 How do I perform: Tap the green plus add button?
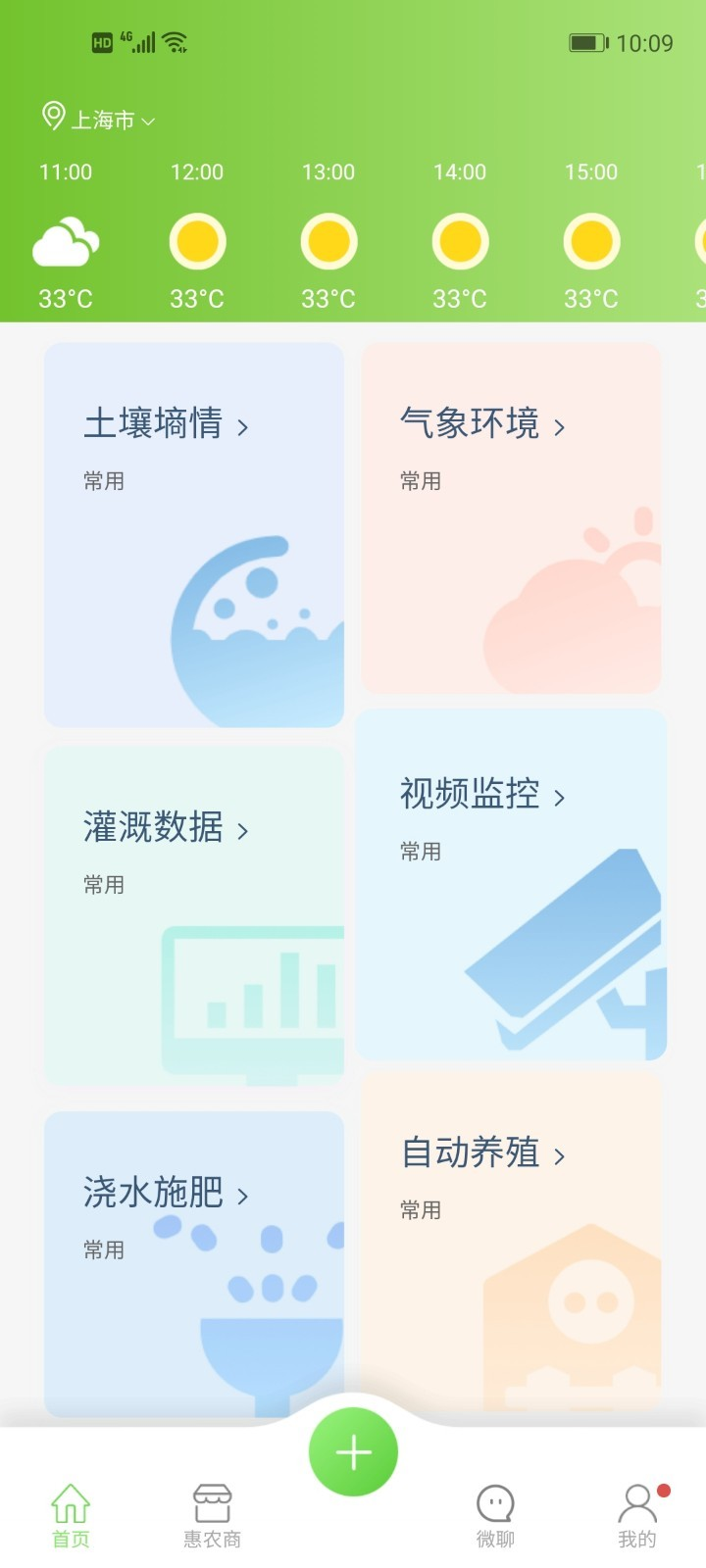pyautogui.click(x=353, y=1451)
